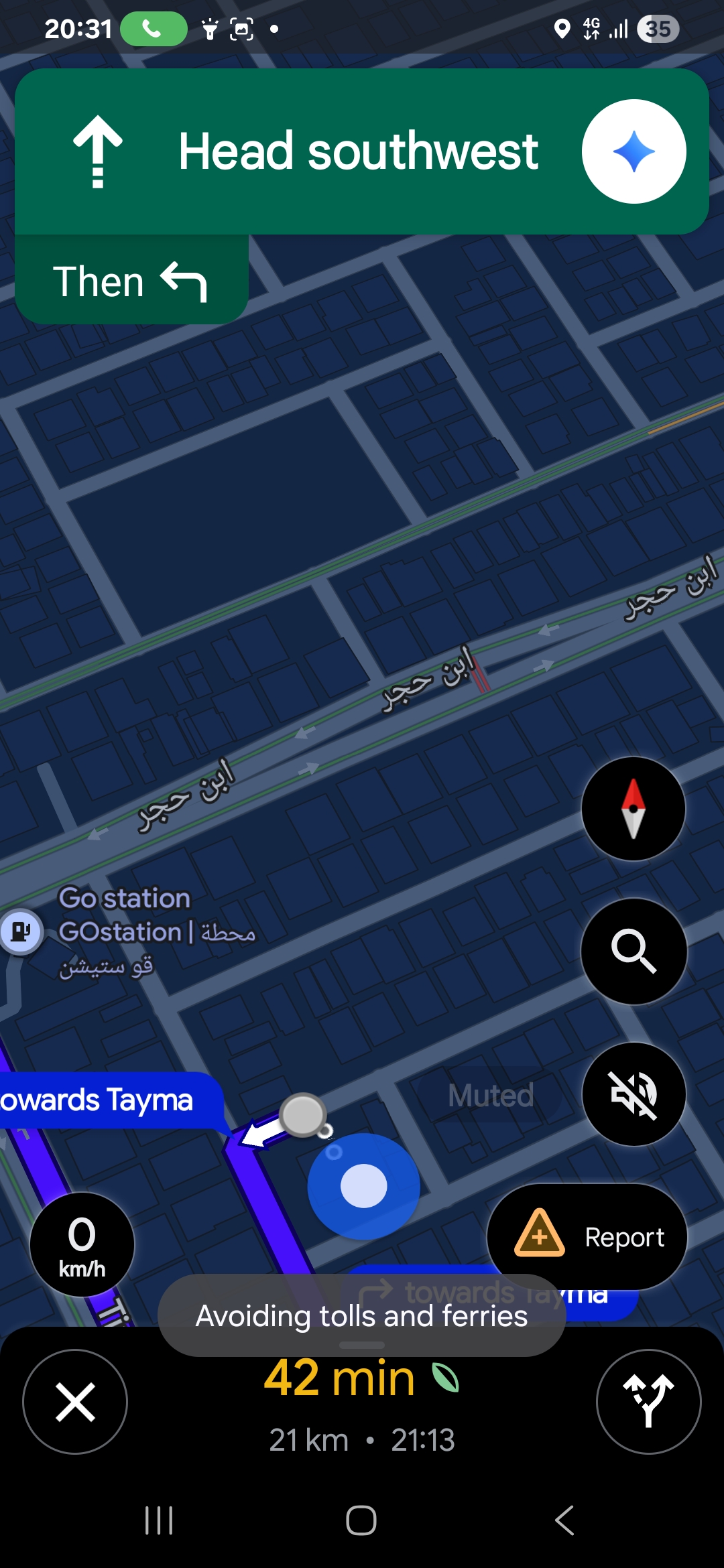Tap the Then turn left step preview
The image size is (724, 1568).
pyautogui.click(x=131, y=281)
